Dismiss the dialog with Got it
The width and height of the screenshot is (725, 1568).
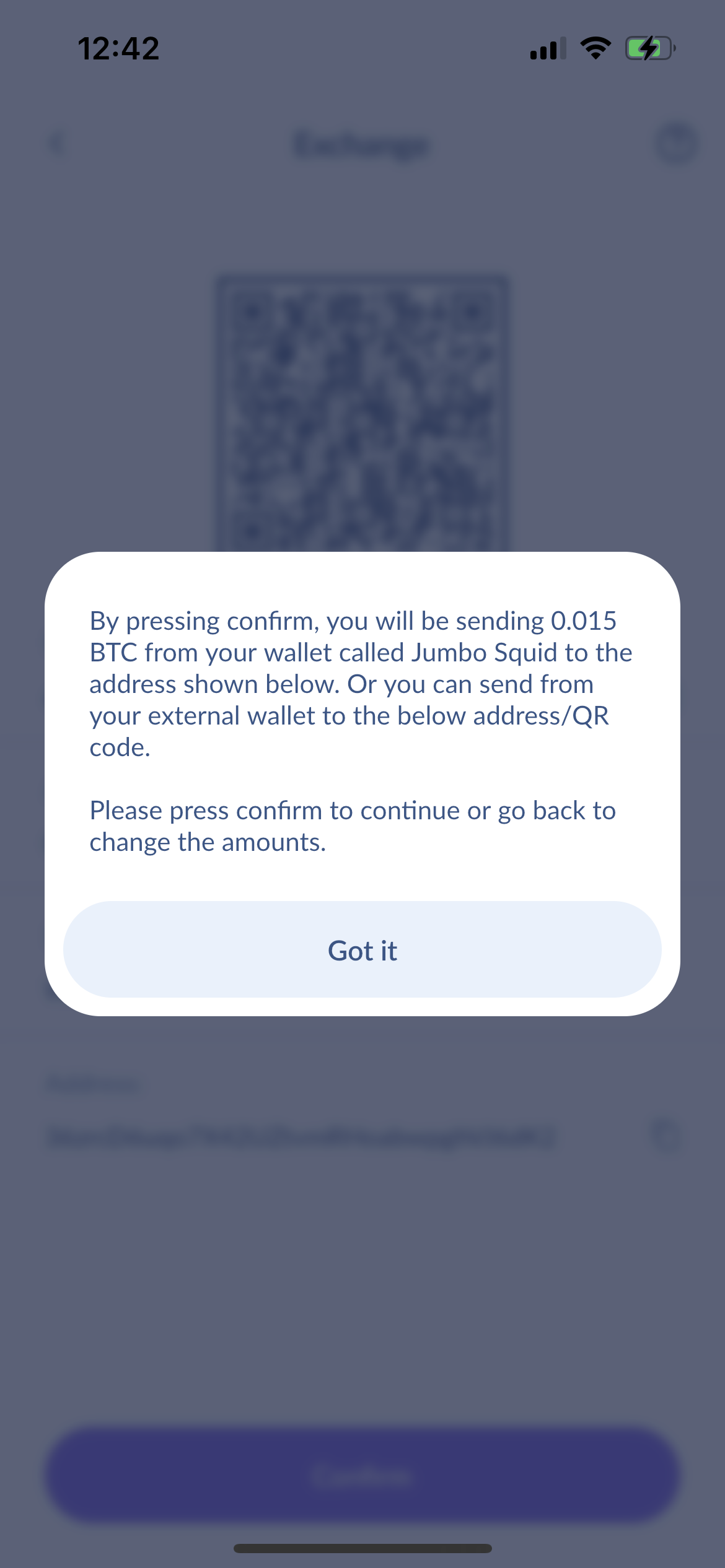click(x=362, y=950)
